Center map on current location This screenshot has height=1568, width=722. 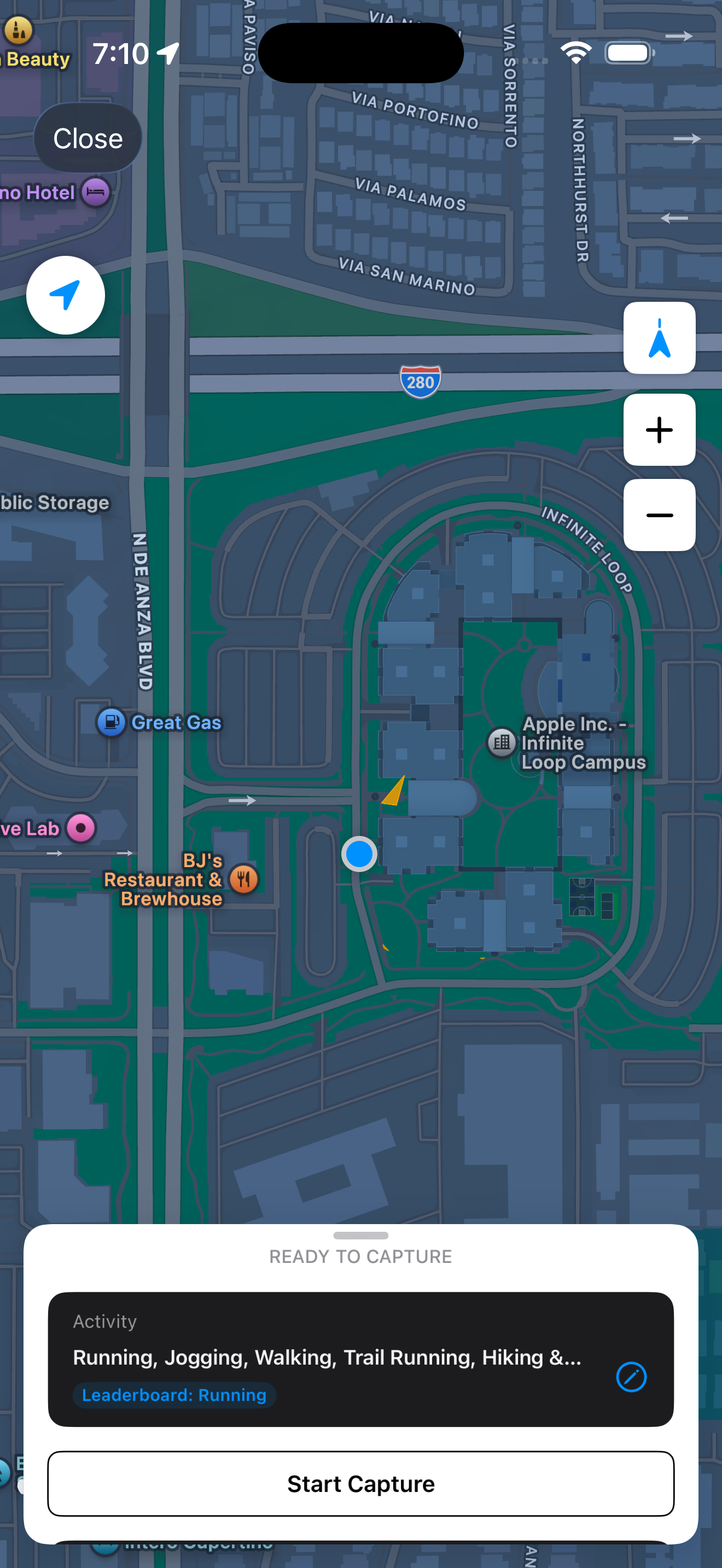66,295
